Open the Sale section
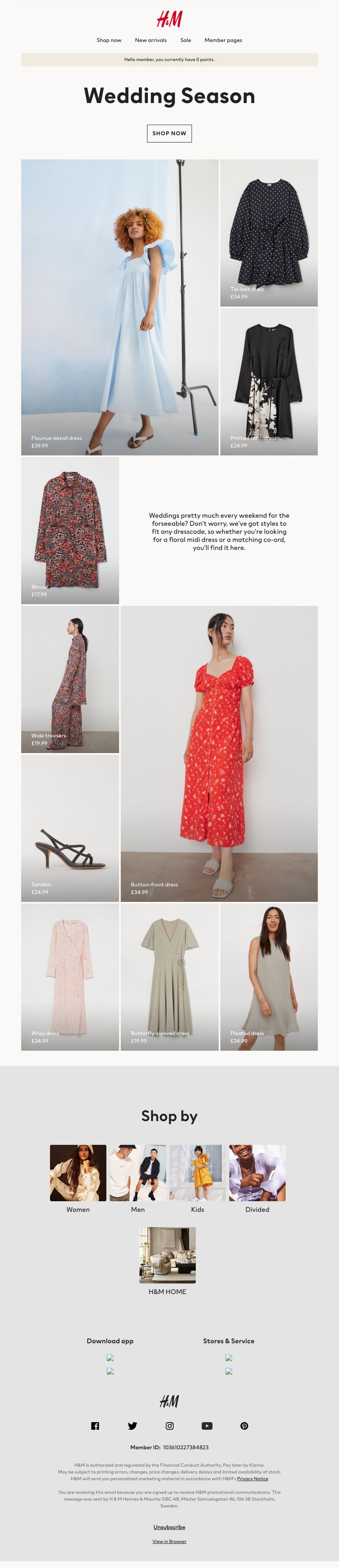 (x=186, y=40)
